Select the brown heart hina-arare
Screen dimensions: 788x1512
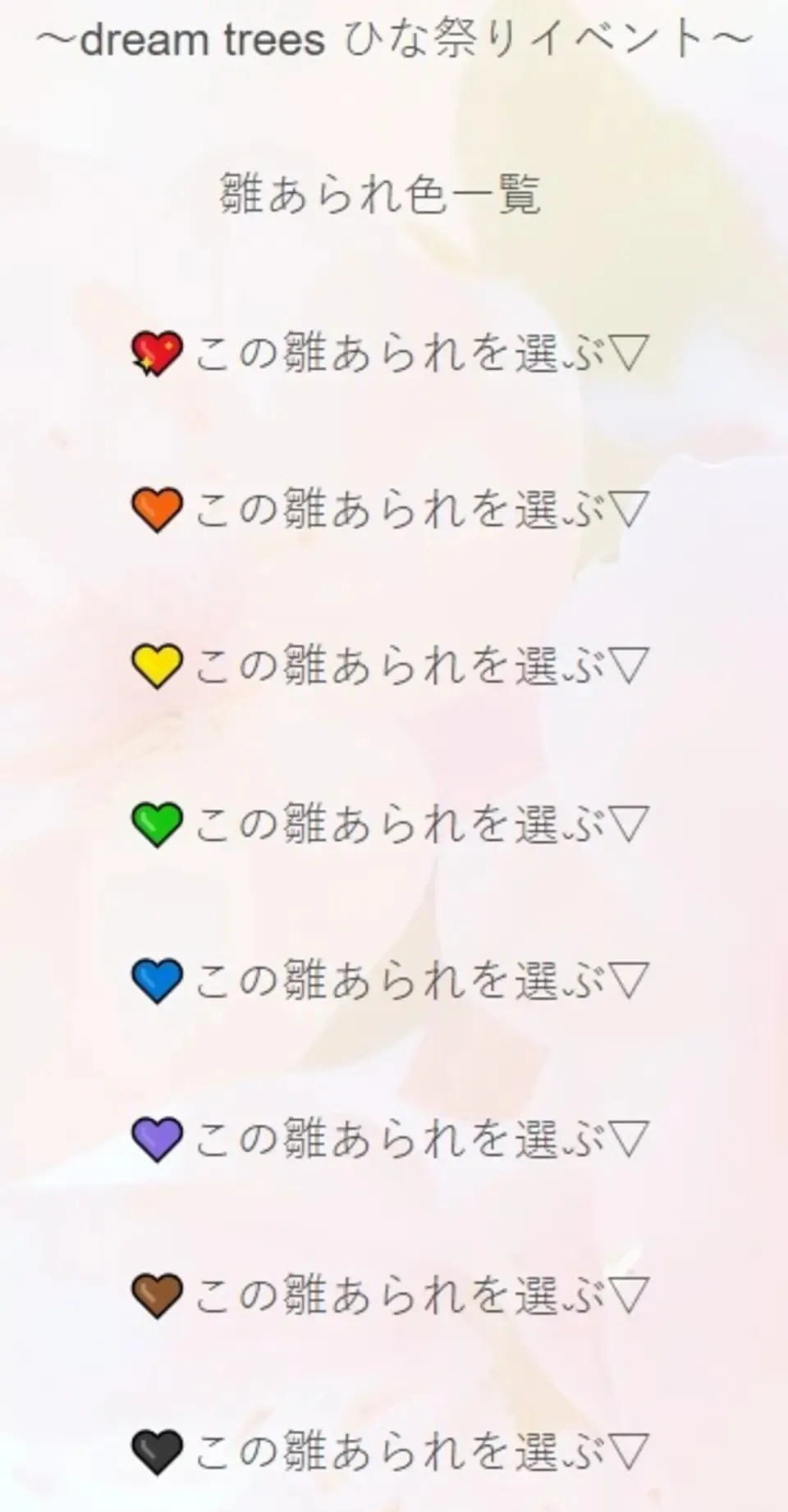(391, 1294)
